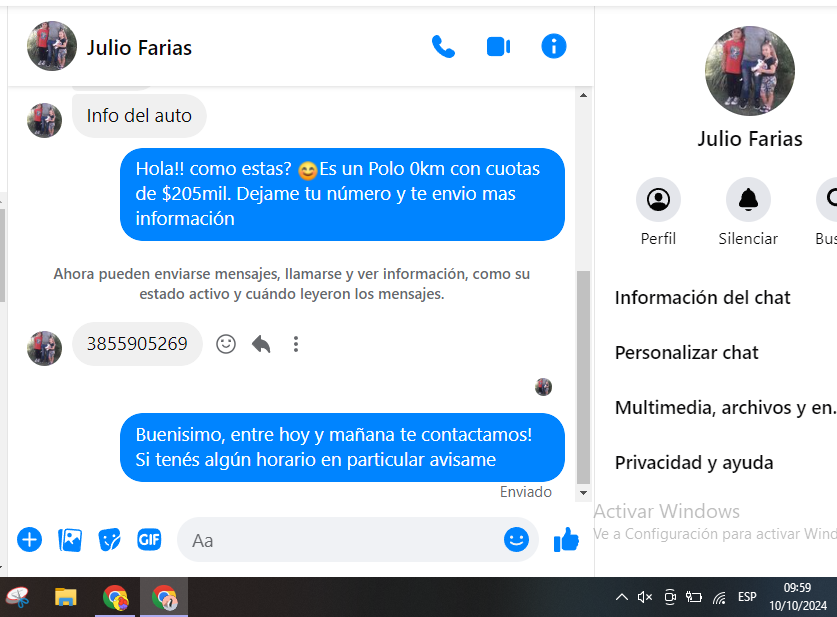Reply to the 3855905269 message
Screen dimensions: 837x617
(x=261, y=344)
